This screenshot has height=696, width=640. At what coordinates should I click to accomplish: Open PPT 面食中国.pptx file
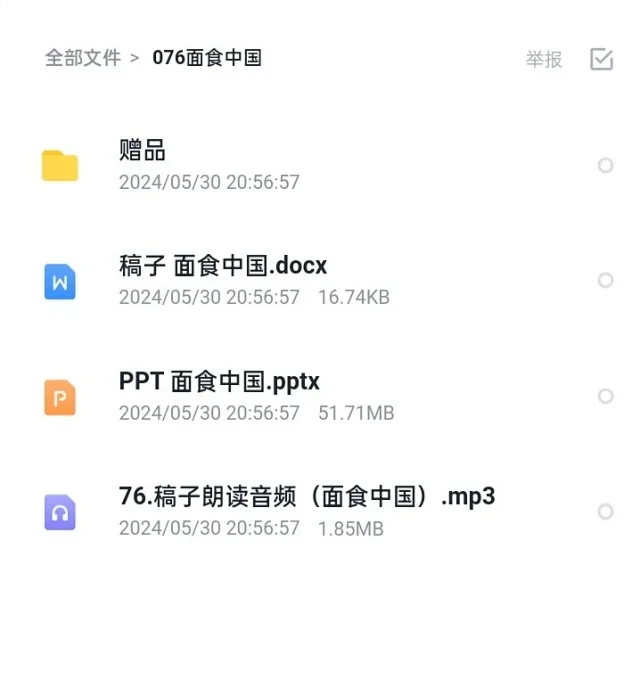[219, 381]
